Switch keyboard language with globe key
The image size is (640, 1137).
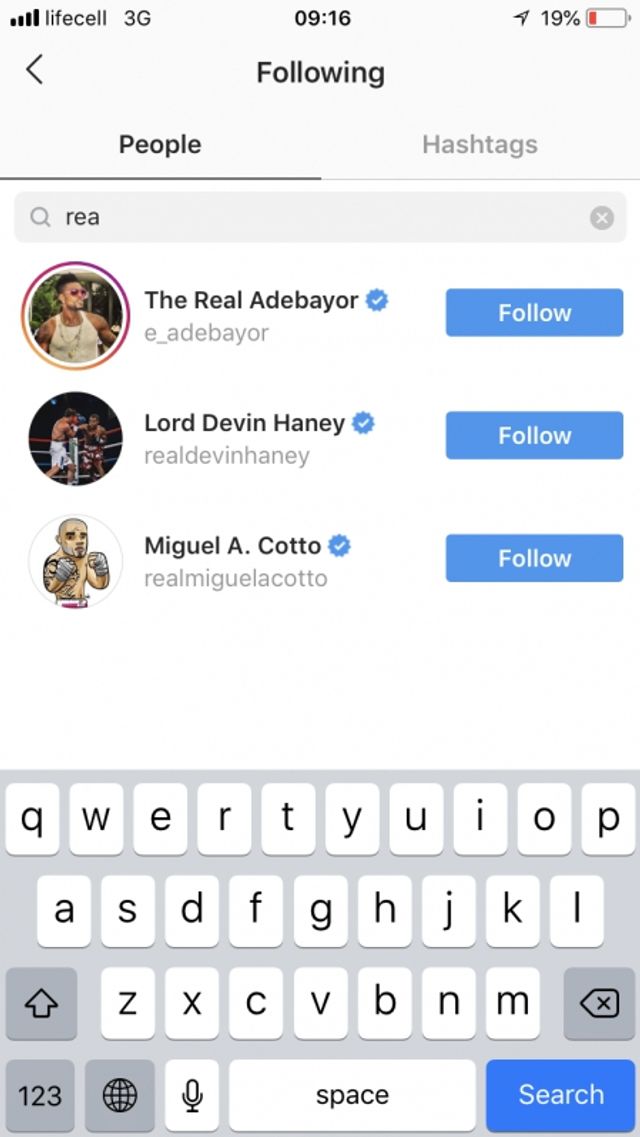pos(120,1095)
